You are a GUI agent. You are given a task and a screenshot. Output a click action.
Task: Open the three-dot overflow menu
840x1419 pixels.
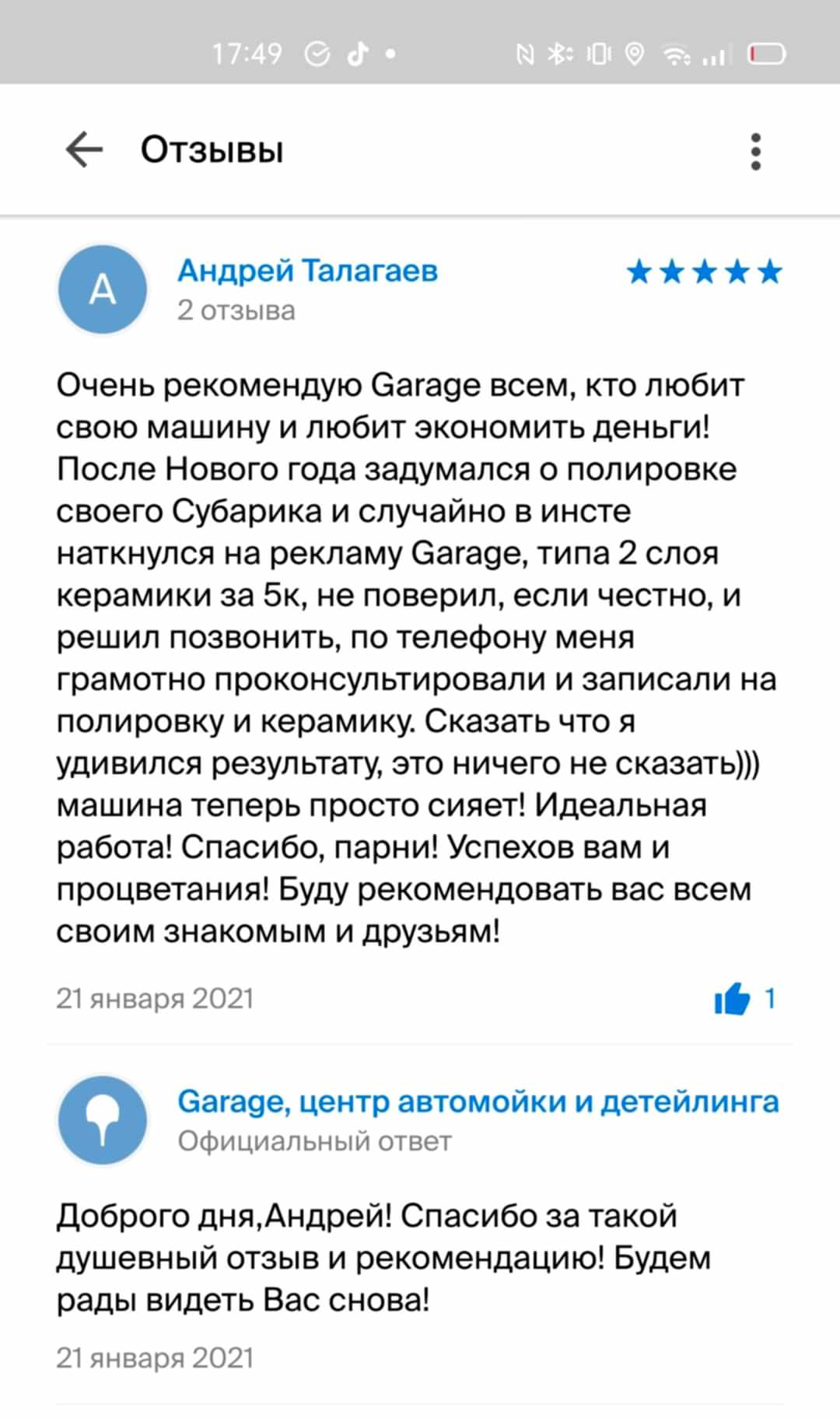coord(755,151)
